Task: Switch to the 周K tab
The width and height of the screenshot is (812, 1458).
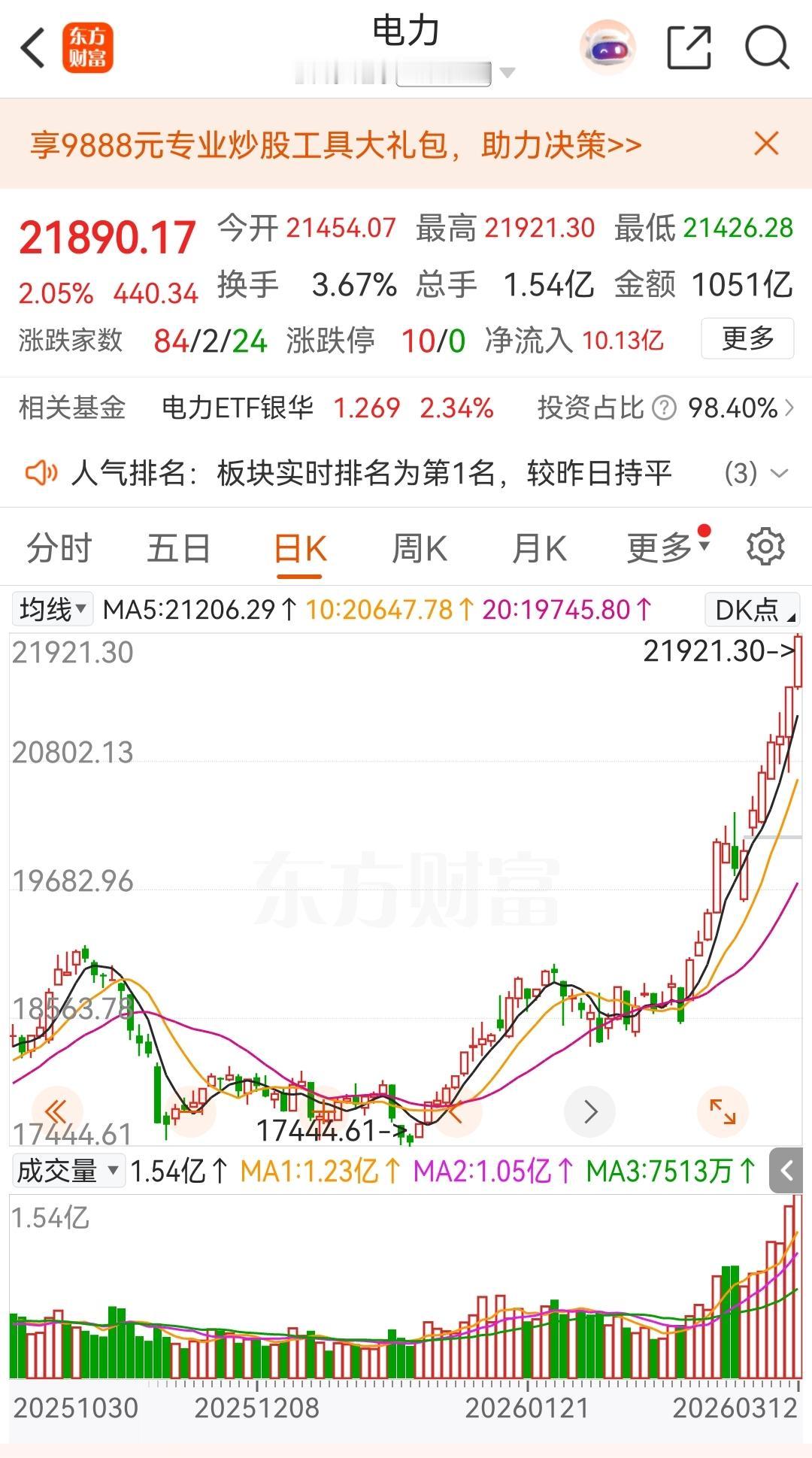Action: click(419, 547)
